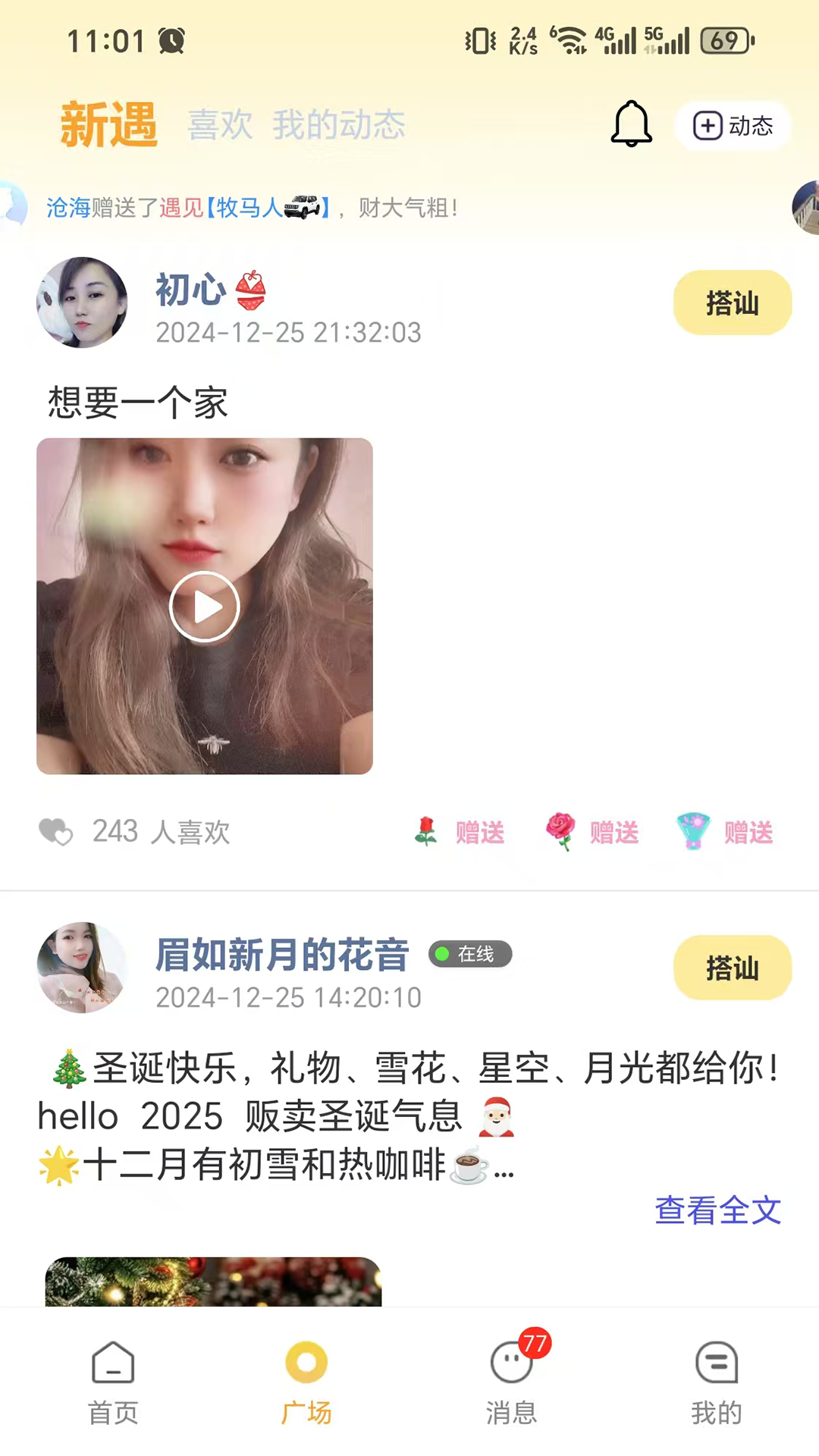Send the bouquet gift to 初心
Image resolution: width=819 pixels, height=1456 pixels.
tap(726, 832)
